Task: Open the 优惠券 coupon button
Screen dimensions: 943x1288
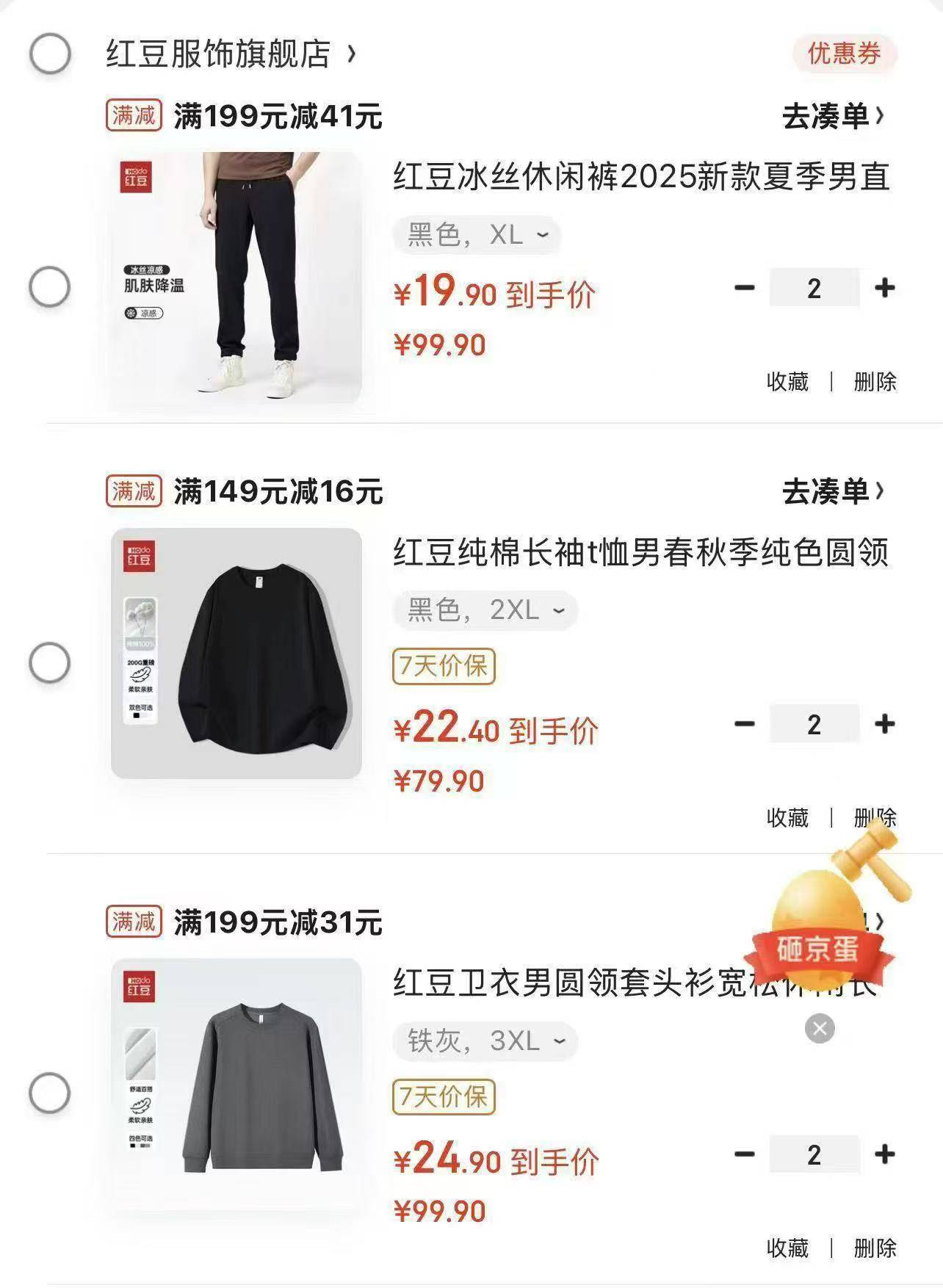Action: [844, 54]
